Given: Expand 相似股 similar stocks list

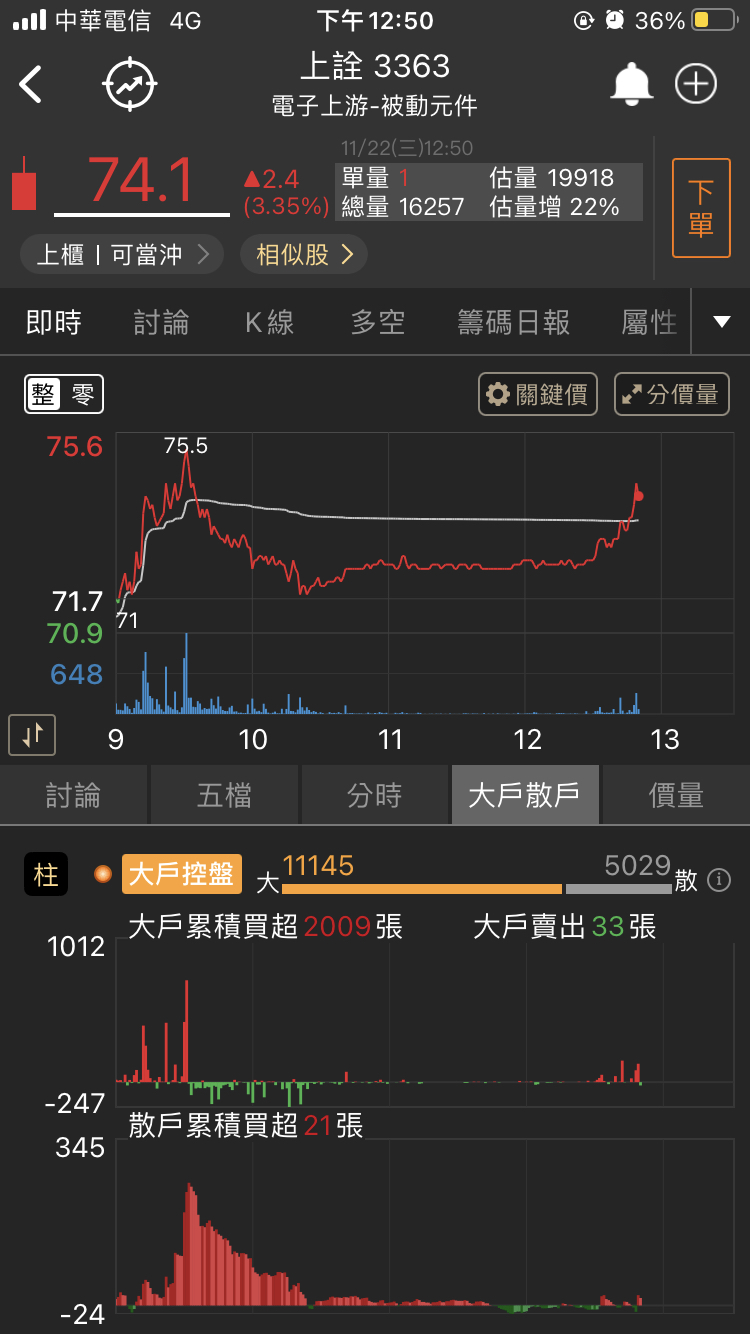Looking at the screenshot, I should (304, 254).
